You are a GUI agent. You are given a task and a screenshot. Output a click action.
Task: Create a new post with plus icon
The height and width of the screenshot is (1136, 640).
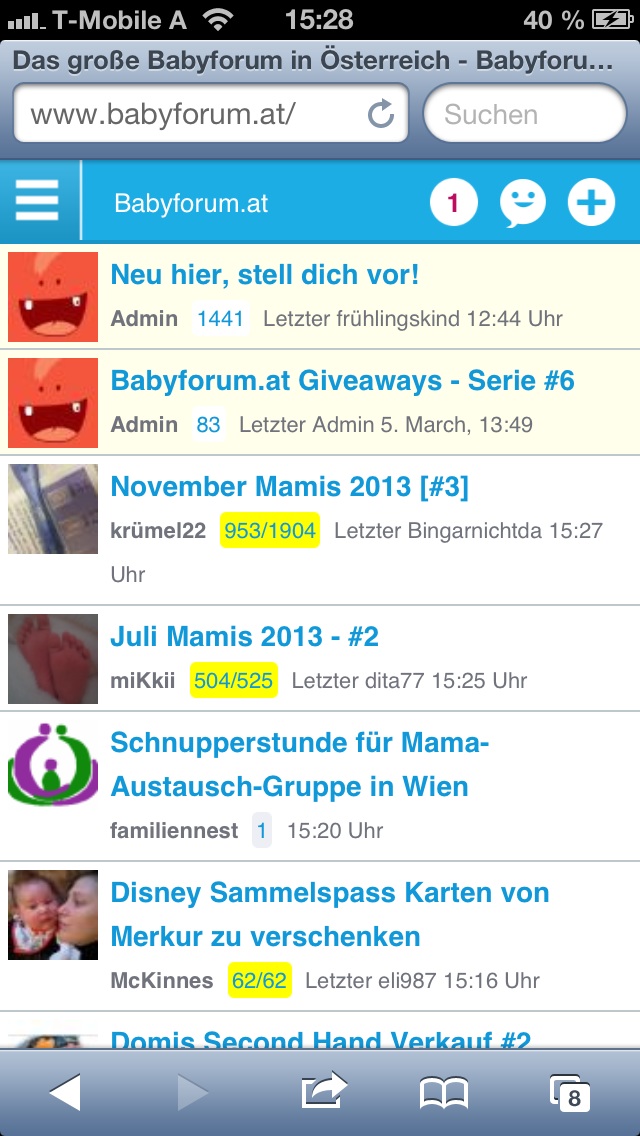591,203
